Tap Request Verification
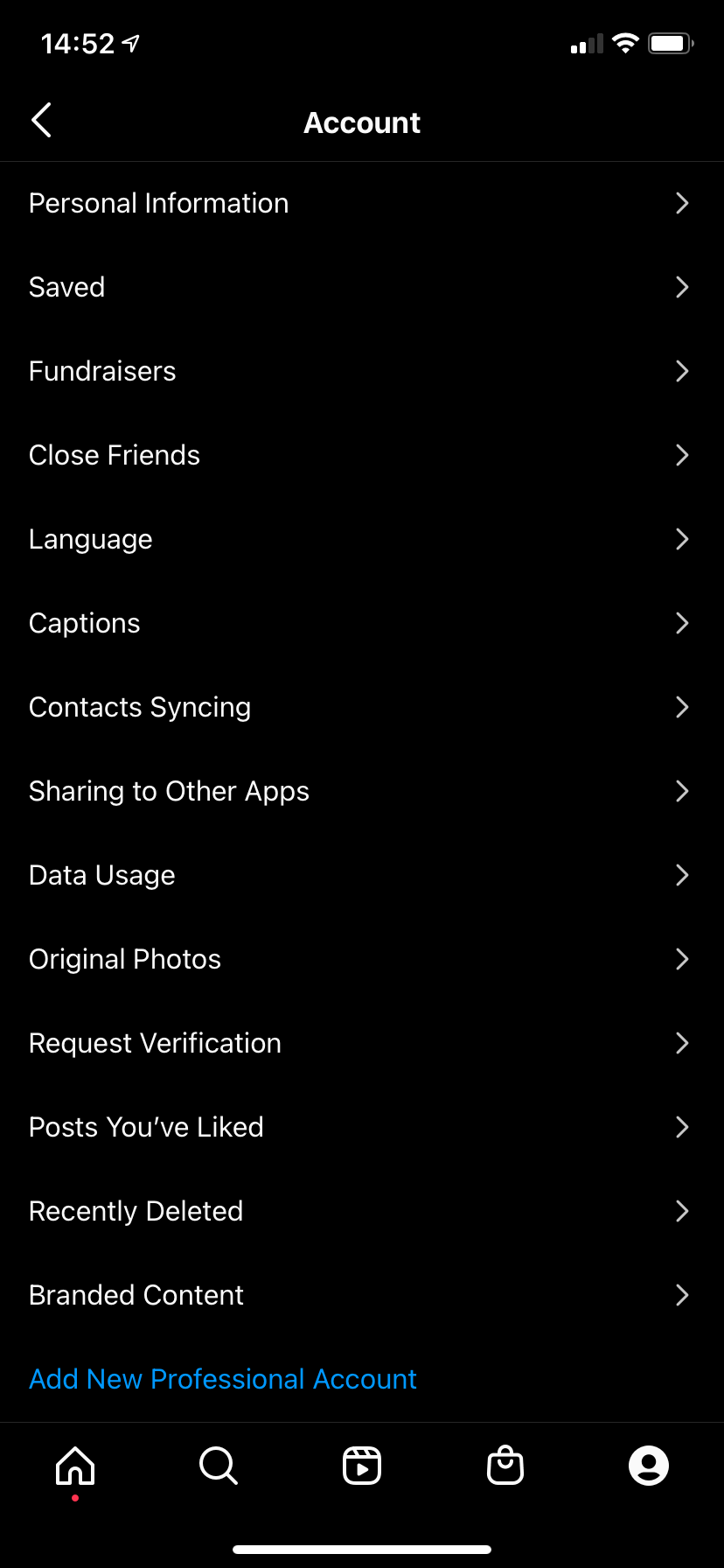Image resolution: width=724 pixels, height=1568 pixels. pyautogui.click(x=155, y=1043)
